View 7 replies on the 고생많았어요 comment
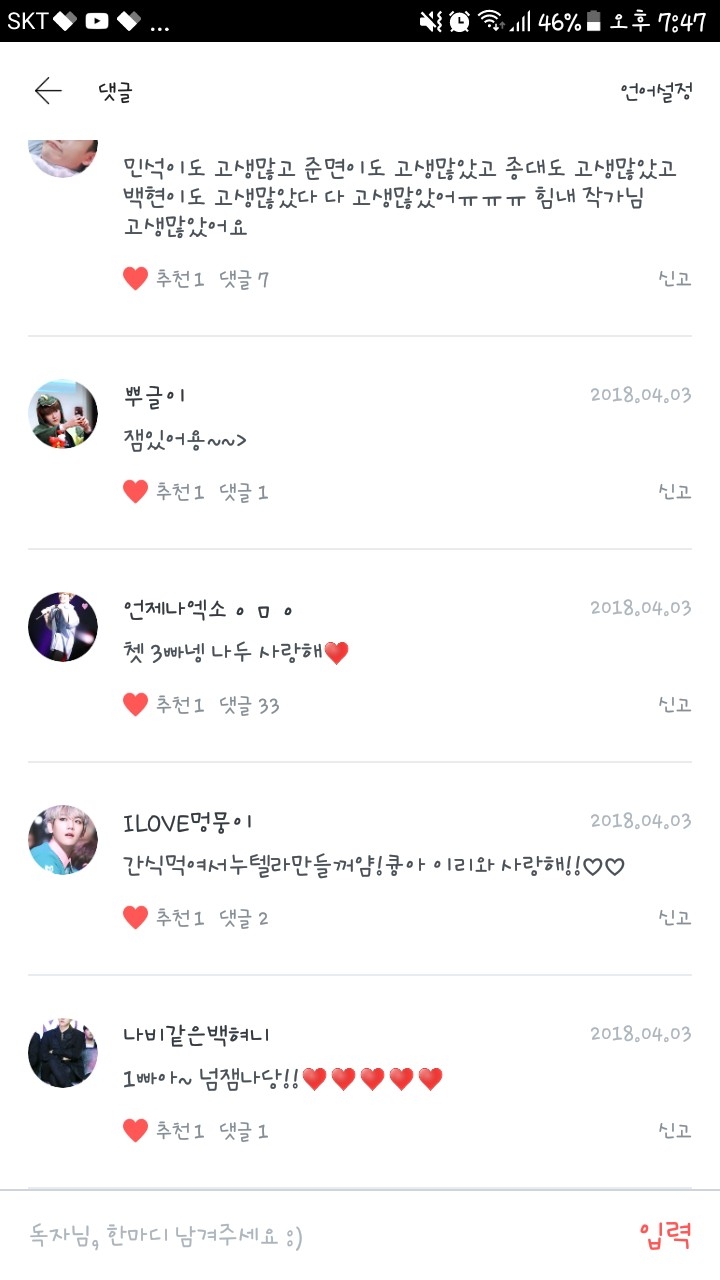The width and height of the screenshot is (720, 1280). [x=244, y=279]
